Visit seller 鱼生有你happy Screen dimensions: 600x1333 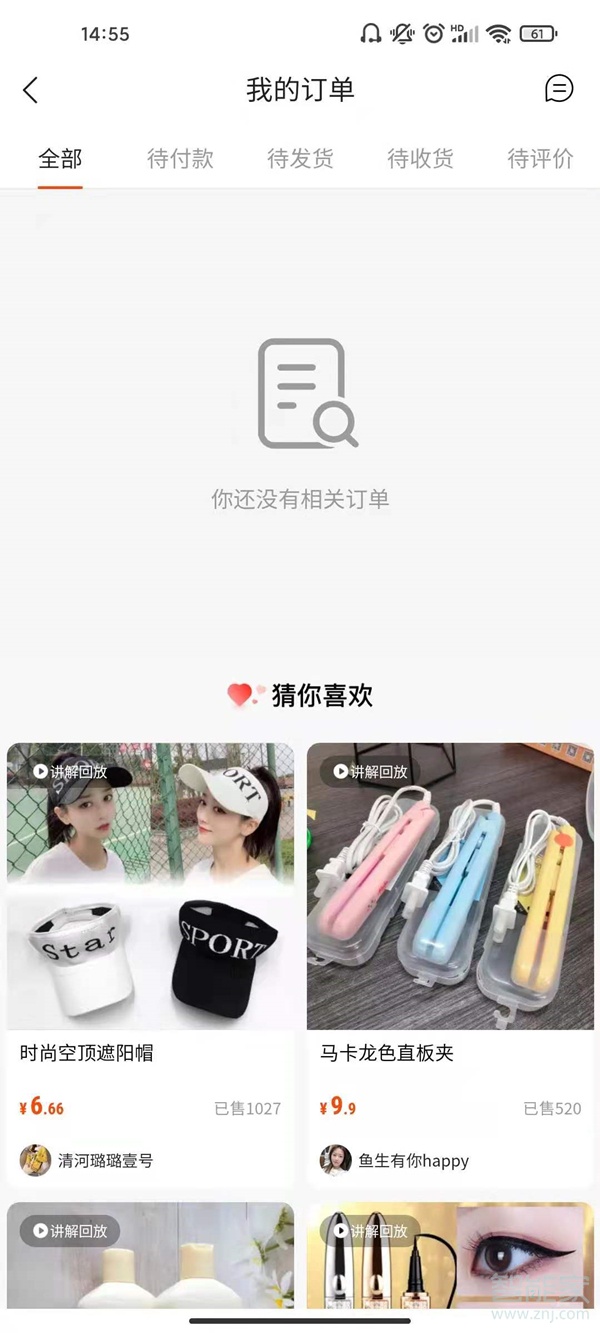point(412,1161)
